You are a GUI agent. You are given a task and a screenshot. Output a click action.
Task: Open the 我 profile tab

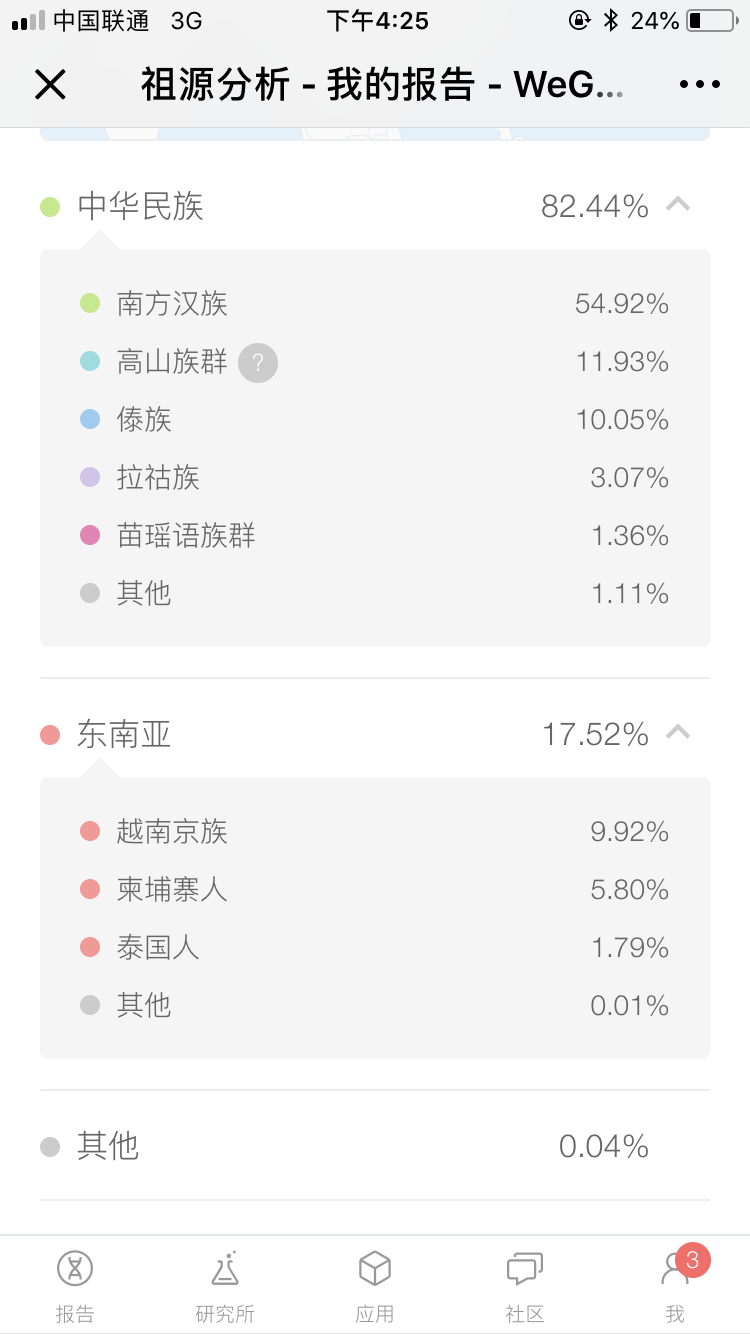pyautogui.click(x=675, y=1285)
